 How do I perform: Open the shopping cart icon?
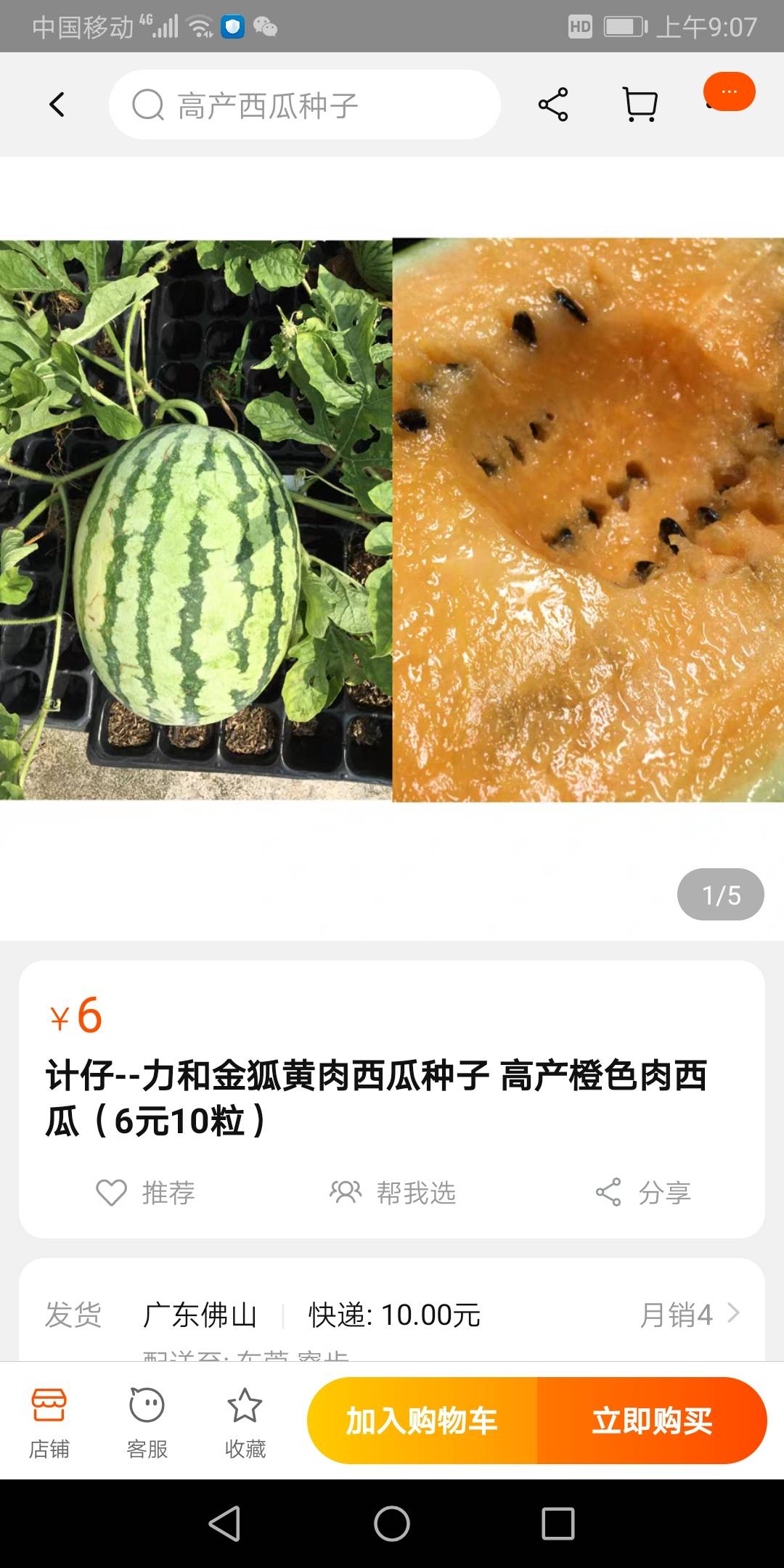[640, 105]
